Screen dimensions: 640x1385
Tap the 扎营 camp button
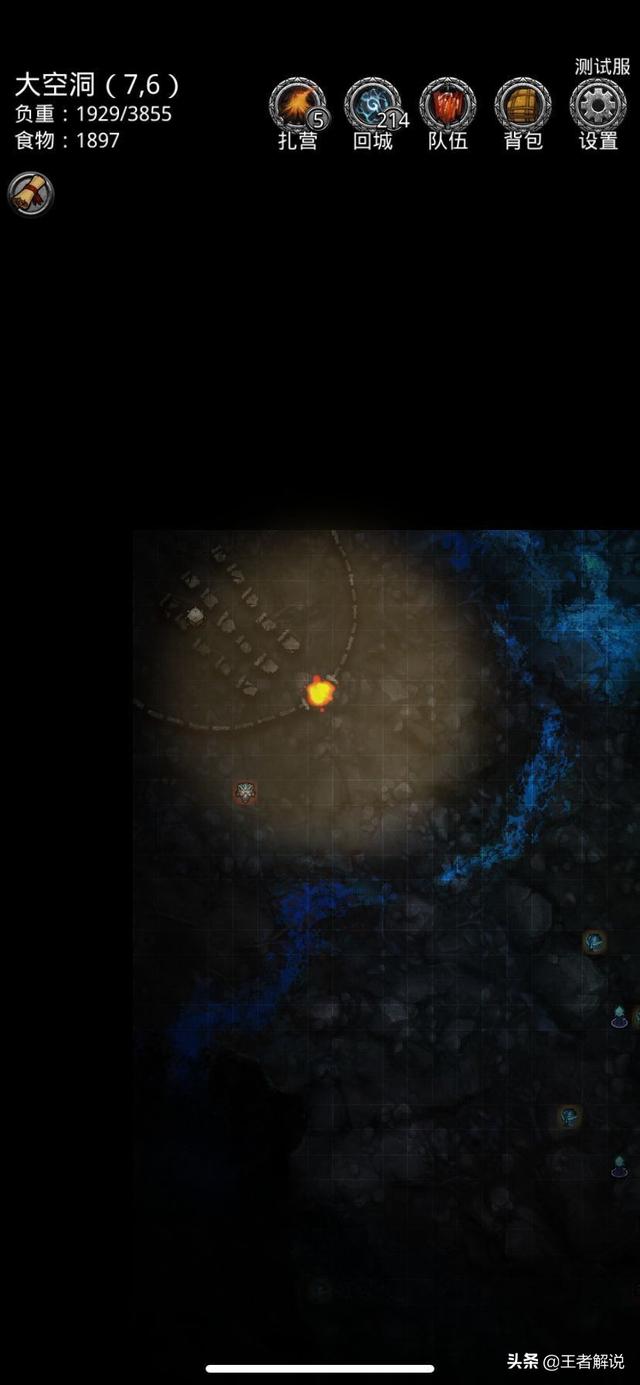point(297,106)
